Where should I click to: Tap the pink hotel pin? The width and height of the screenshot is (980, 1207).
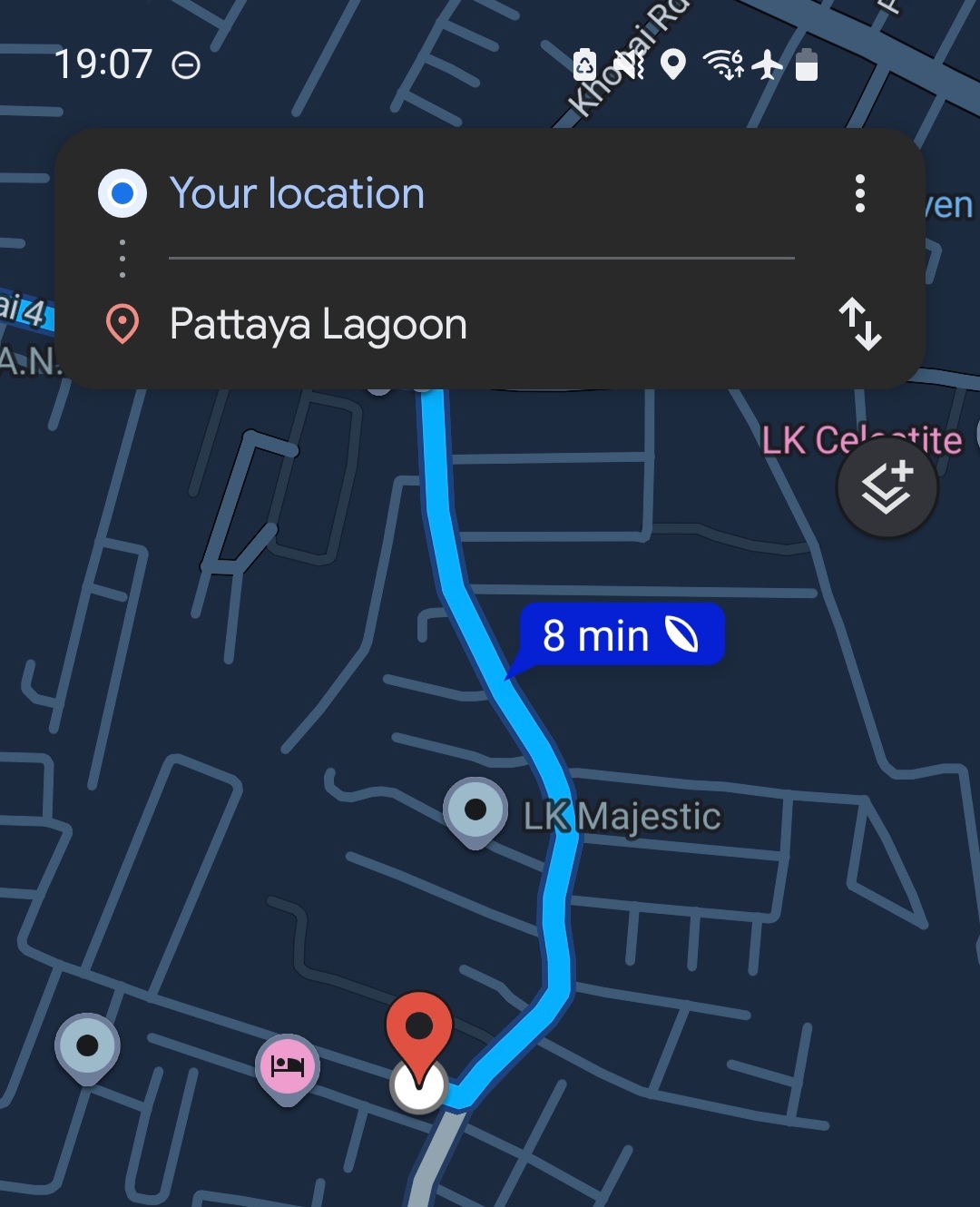287,1066
